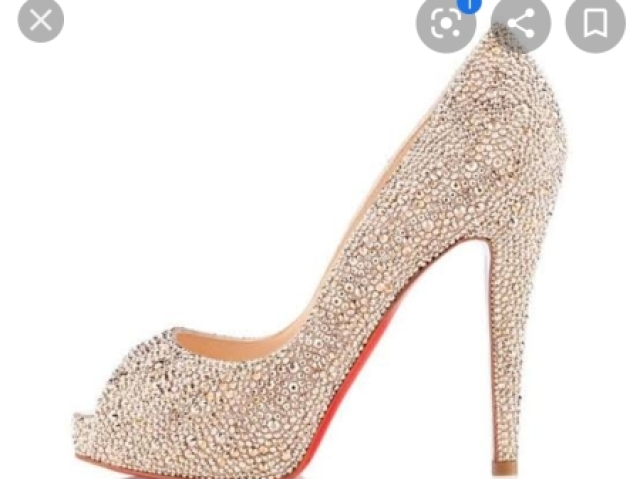Bookmark this image to collections

click(595, 23)
